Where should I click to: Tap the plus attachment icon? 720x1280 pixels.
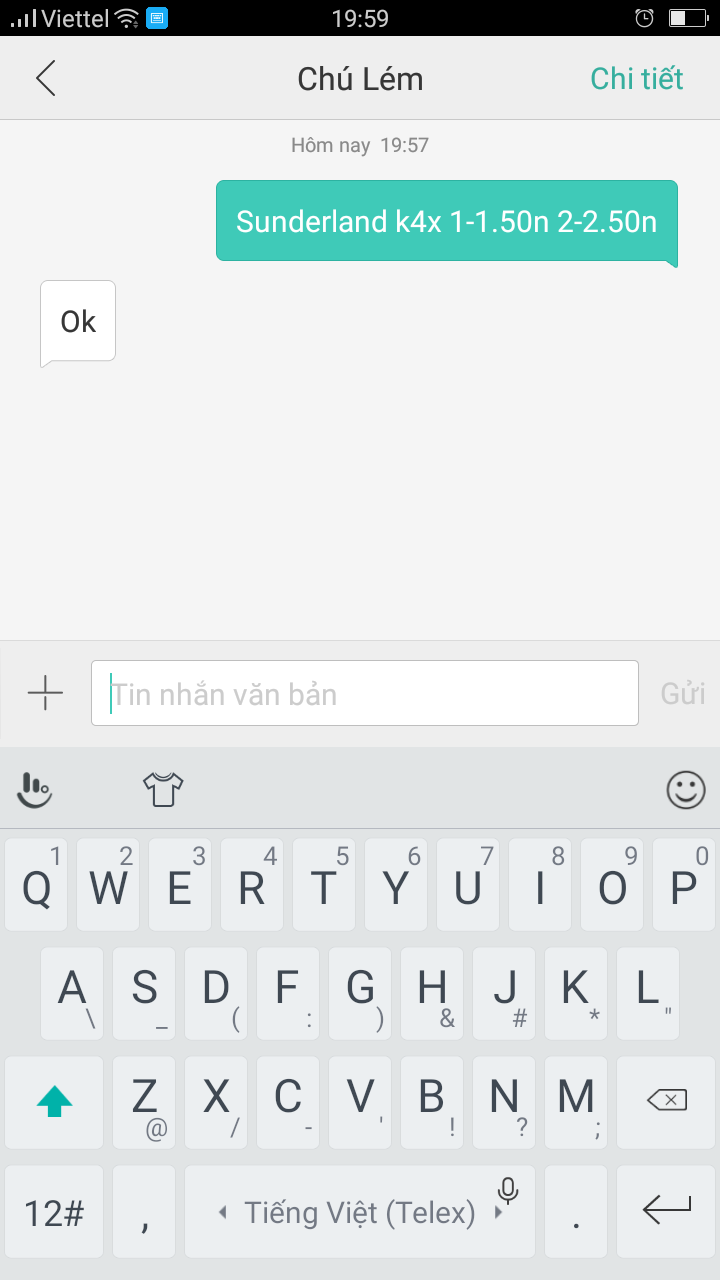pos(45,693)
